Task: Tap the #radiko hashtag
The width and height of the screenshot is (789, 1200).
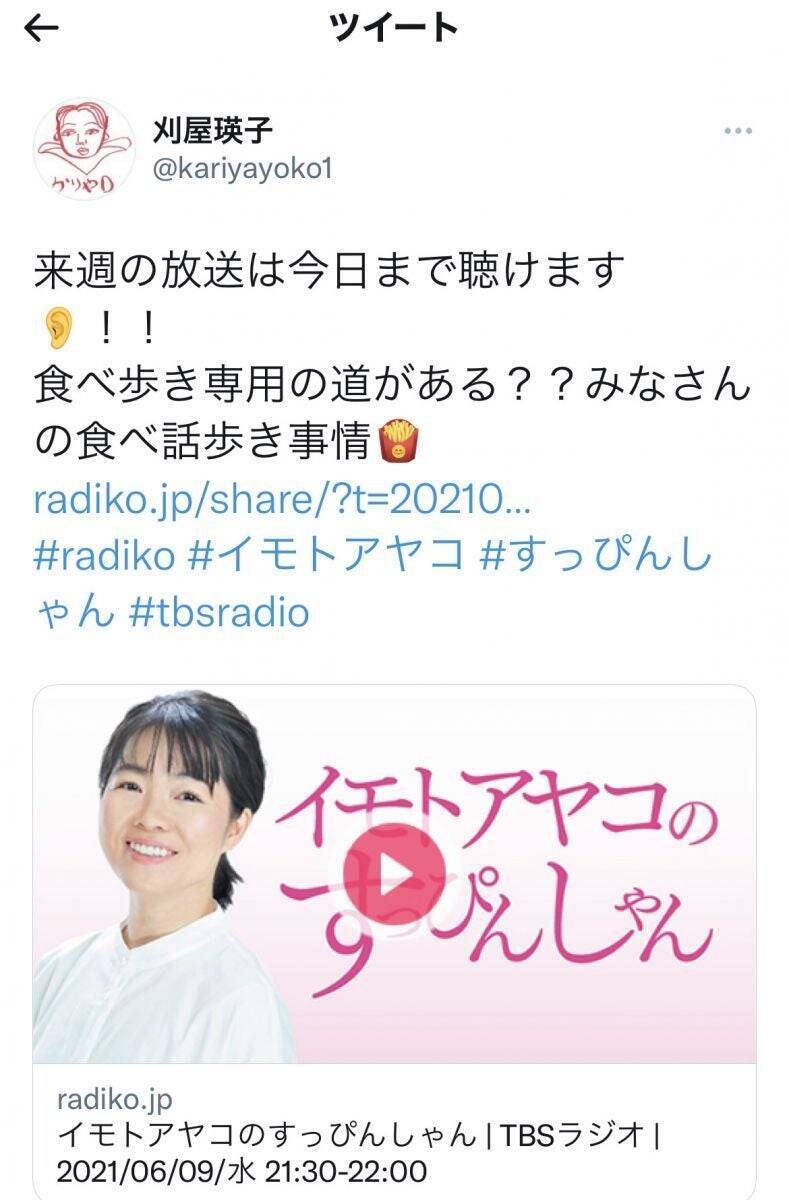Action: pos(104,556)
